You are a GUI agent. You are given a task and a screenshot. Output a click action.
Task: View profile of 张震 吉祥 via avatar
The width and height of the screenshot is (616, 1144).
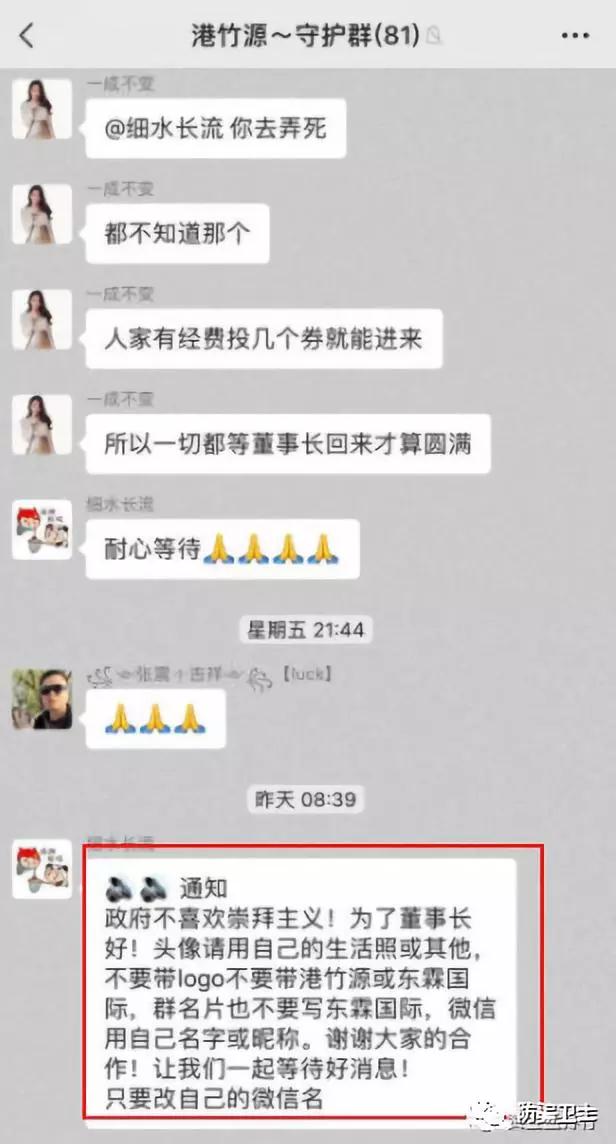42,699
